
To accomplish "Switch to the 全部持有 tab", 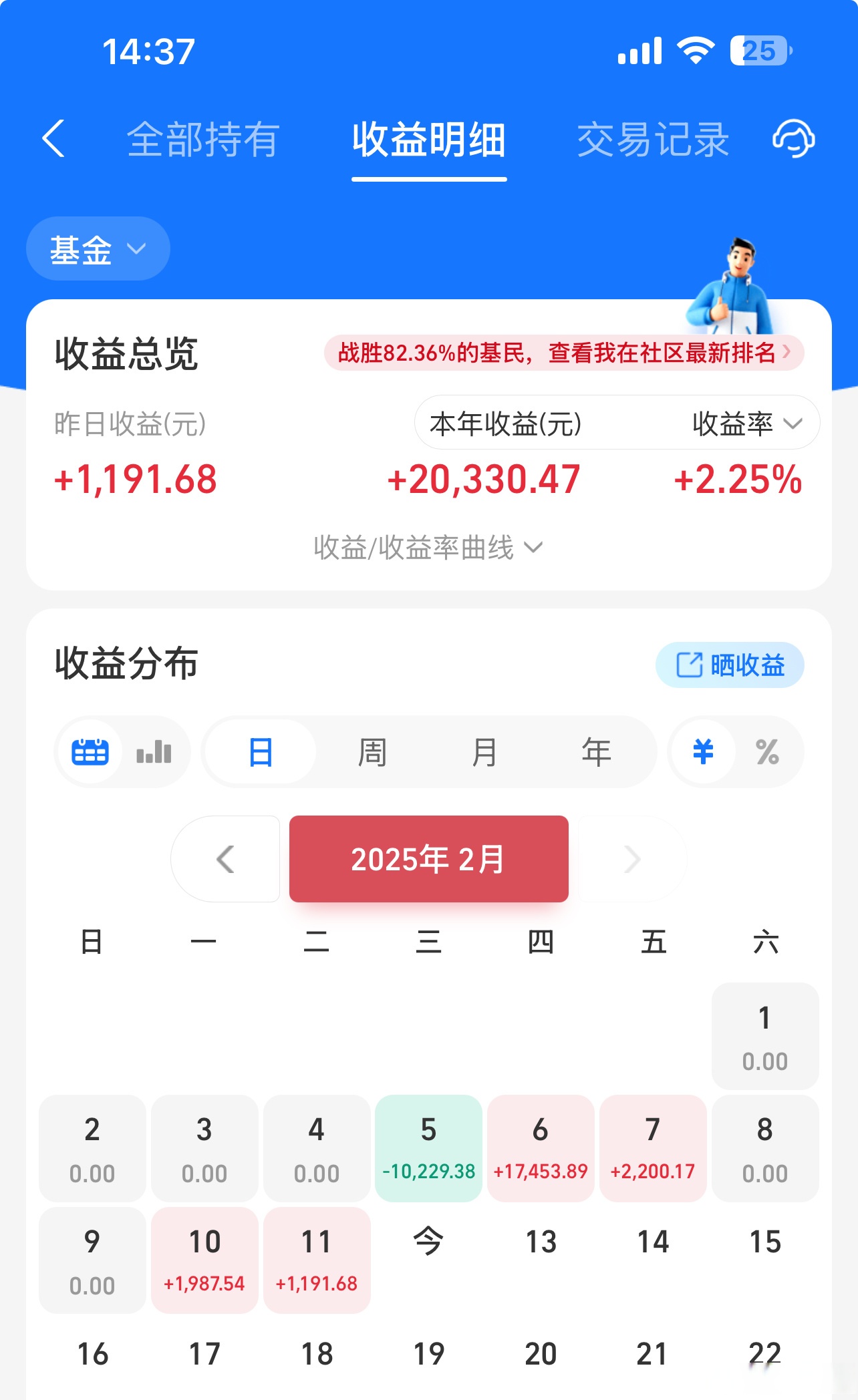I will pyautogui.click(x=204, y=137).
